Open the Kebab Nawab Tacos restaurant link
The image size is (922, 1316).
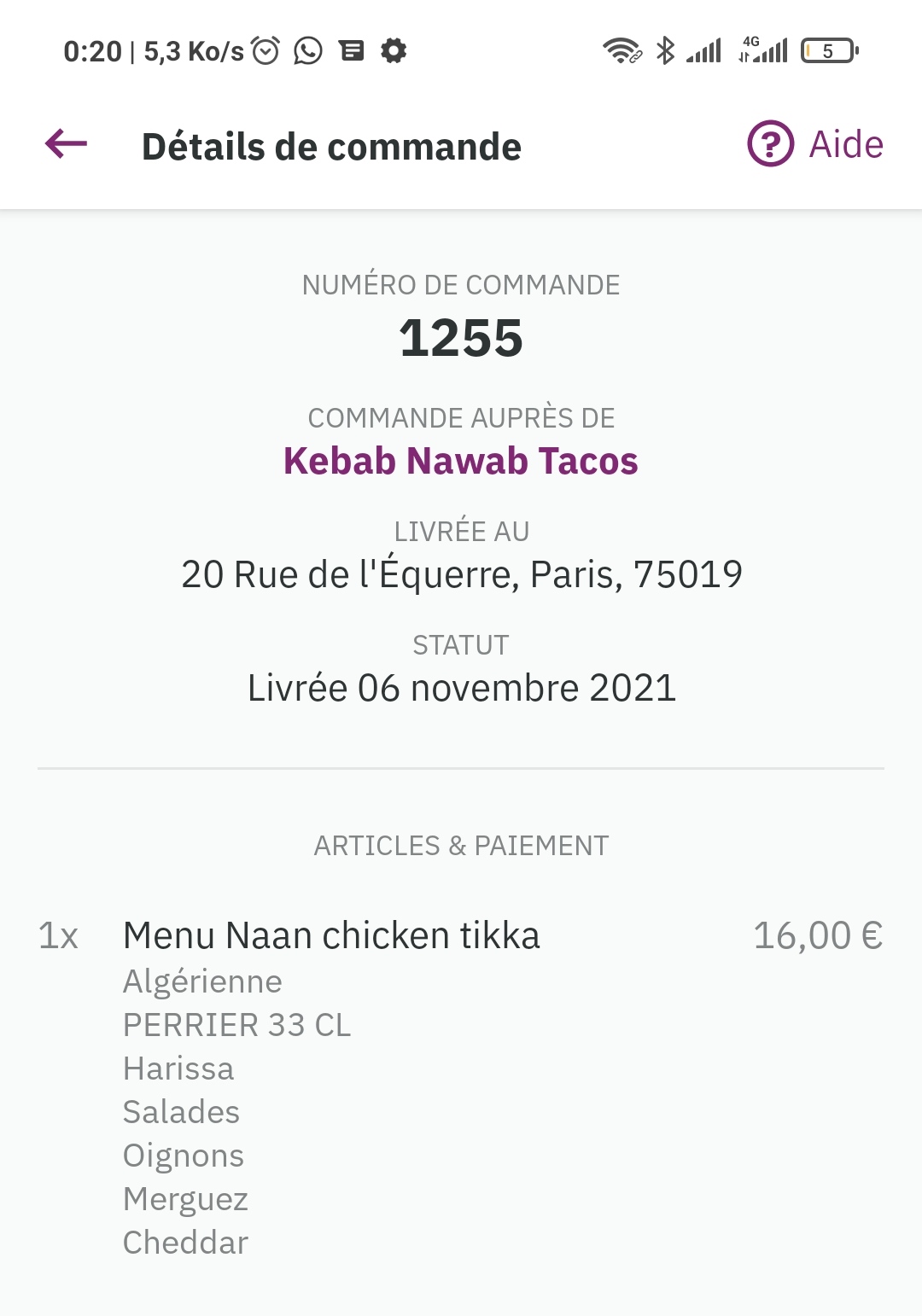coord(461,461)
